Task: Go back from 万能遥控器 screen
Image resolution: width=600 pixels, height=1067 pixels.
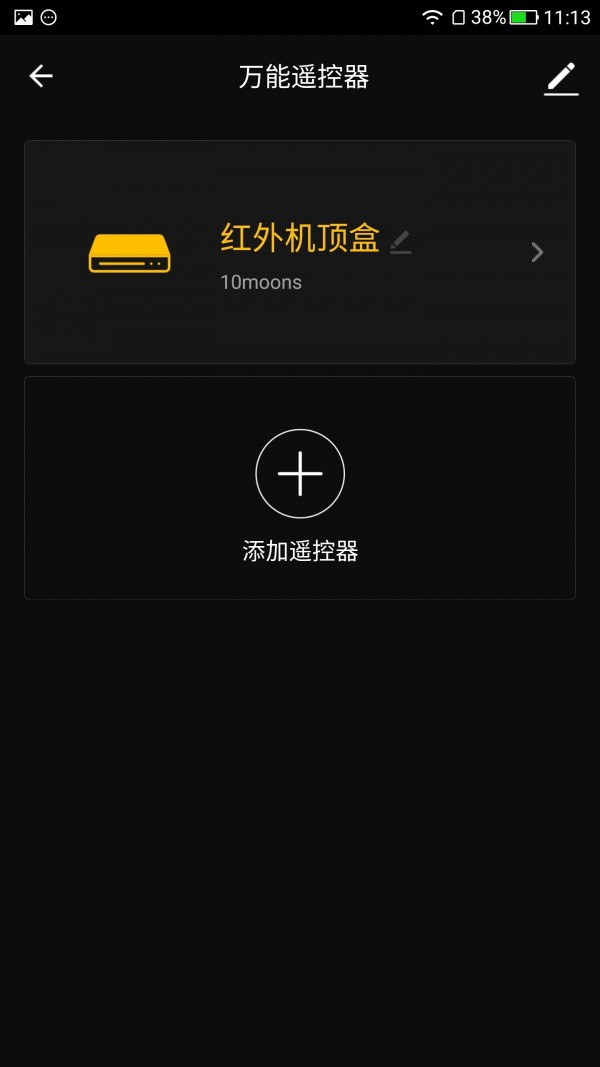Action: (x=41, y=76)
